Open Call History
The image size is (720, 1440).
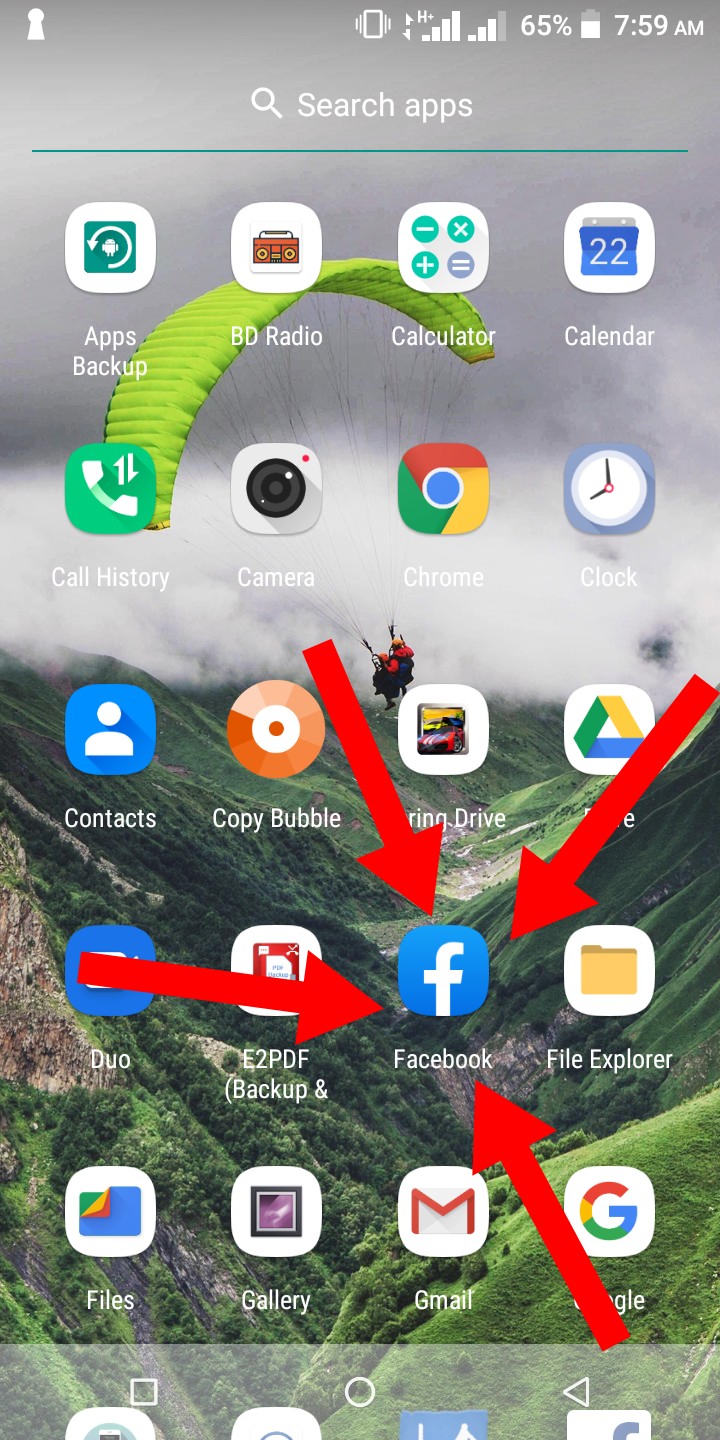(110, 489)
